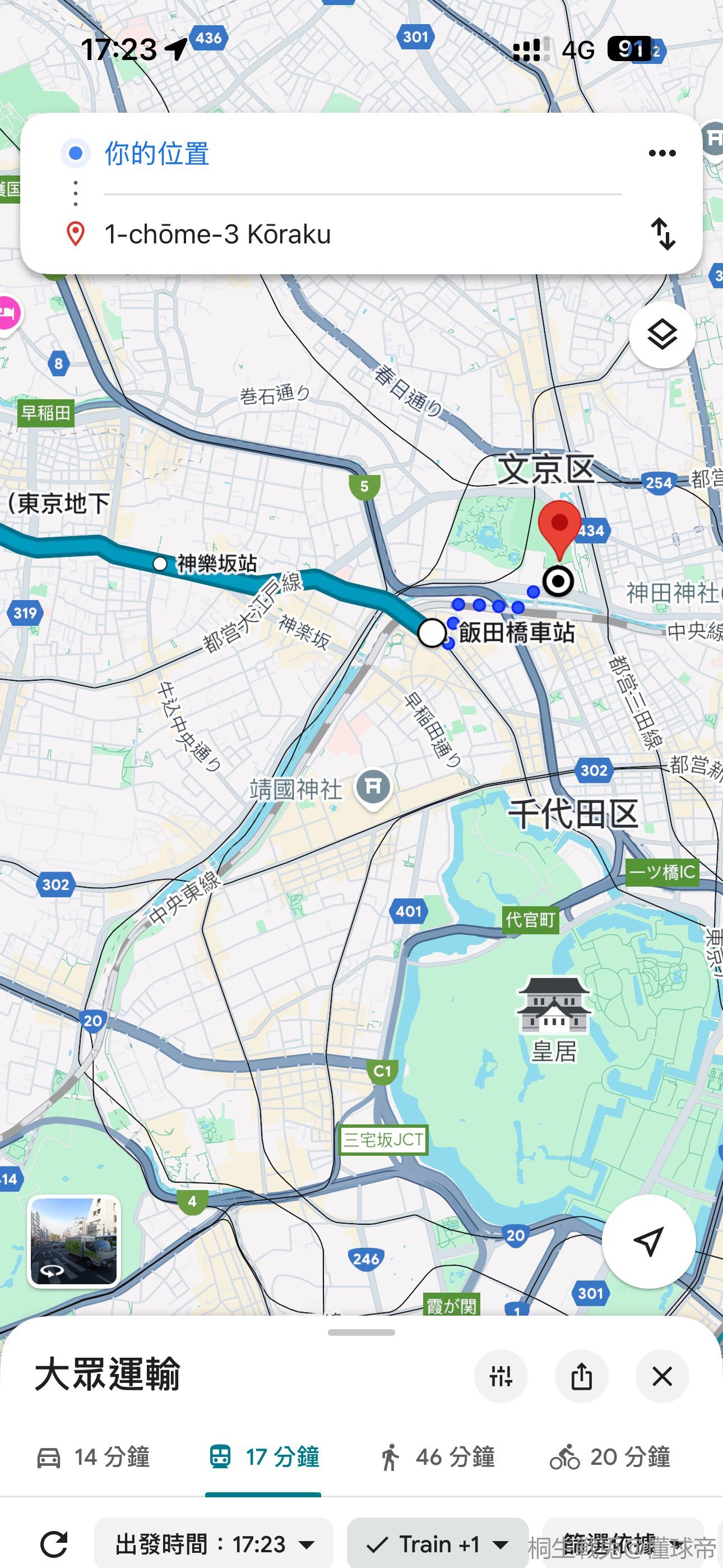Edit the 你的位置 starting point field
This screenshot has width=723, height=1568.
click(x=363, y=154)
